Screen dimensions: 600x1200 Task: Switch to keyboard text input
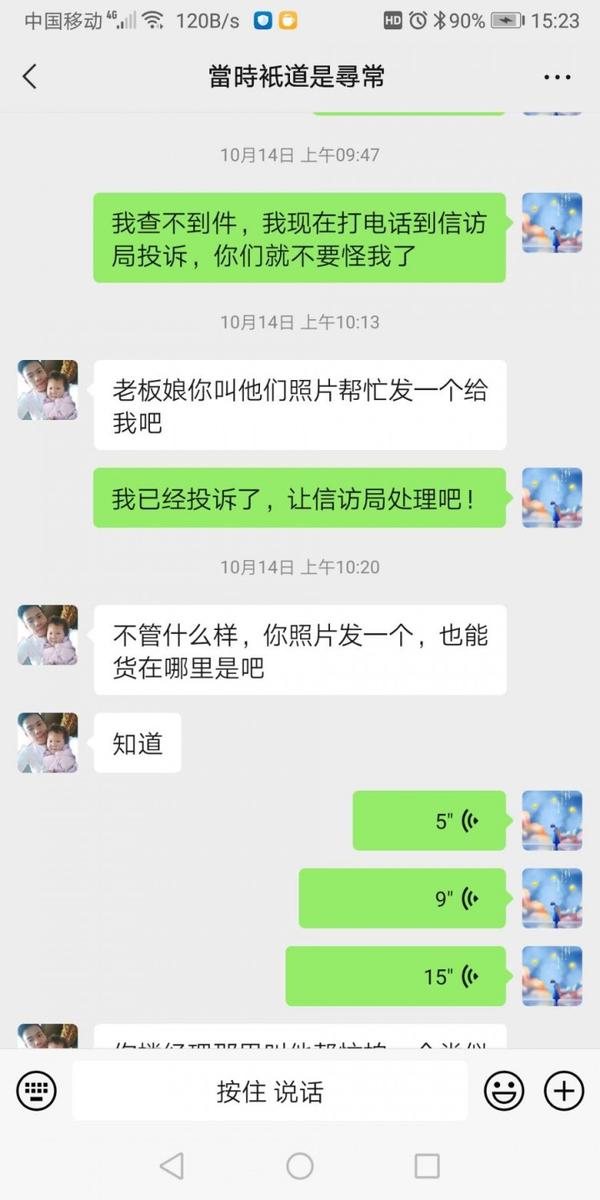click(x=37, y=1090)
